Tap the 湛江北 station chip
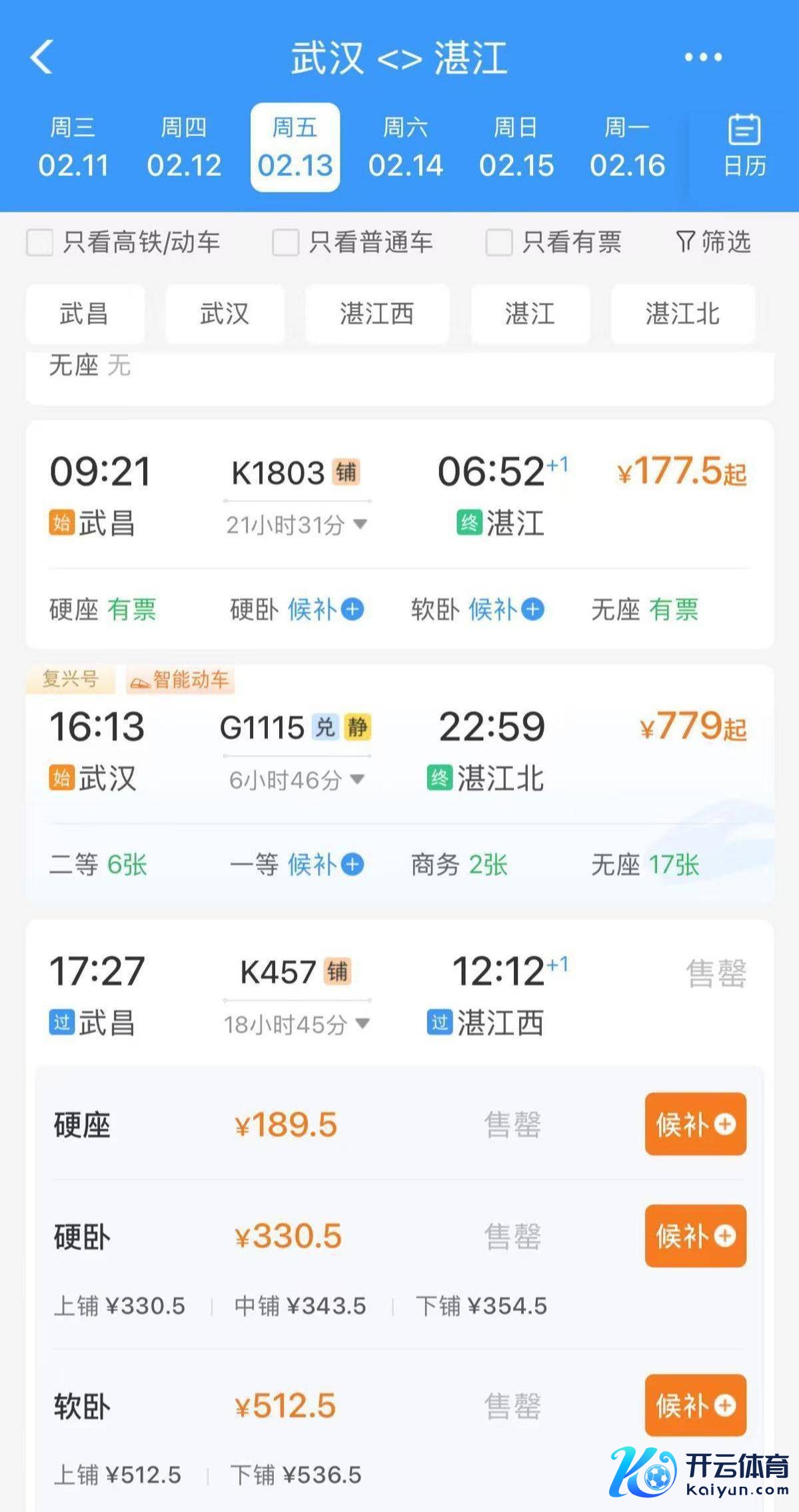This screenshot has width=799, height=1512. pos(682,314)
